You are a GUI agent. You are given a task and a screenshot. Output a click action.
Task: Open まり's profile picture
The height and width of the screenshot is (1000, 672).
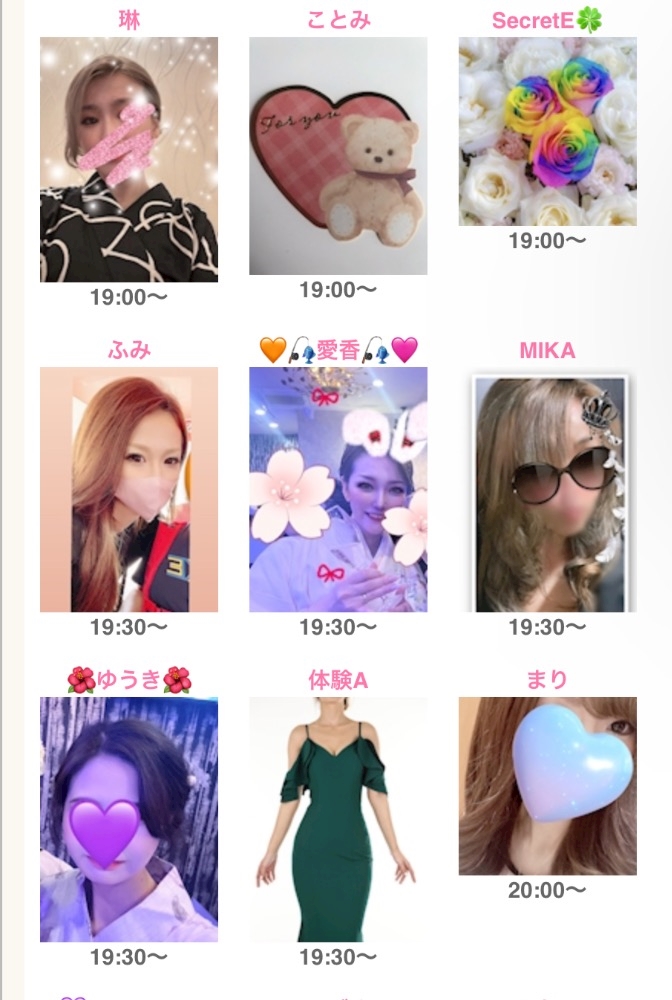548,786
